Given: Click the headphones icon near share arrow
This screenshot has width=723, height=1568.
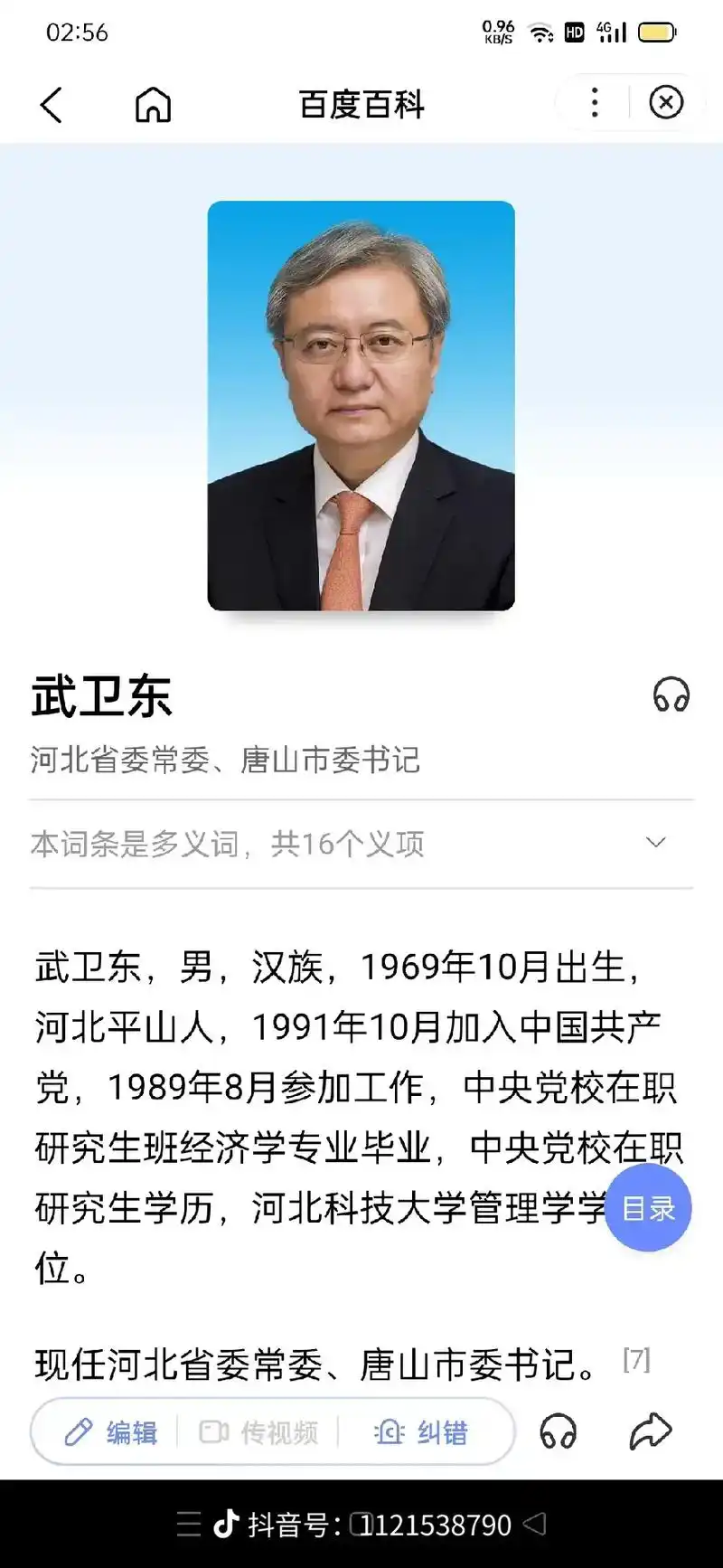Looking at the screenshot, I should coord(560,1431).
